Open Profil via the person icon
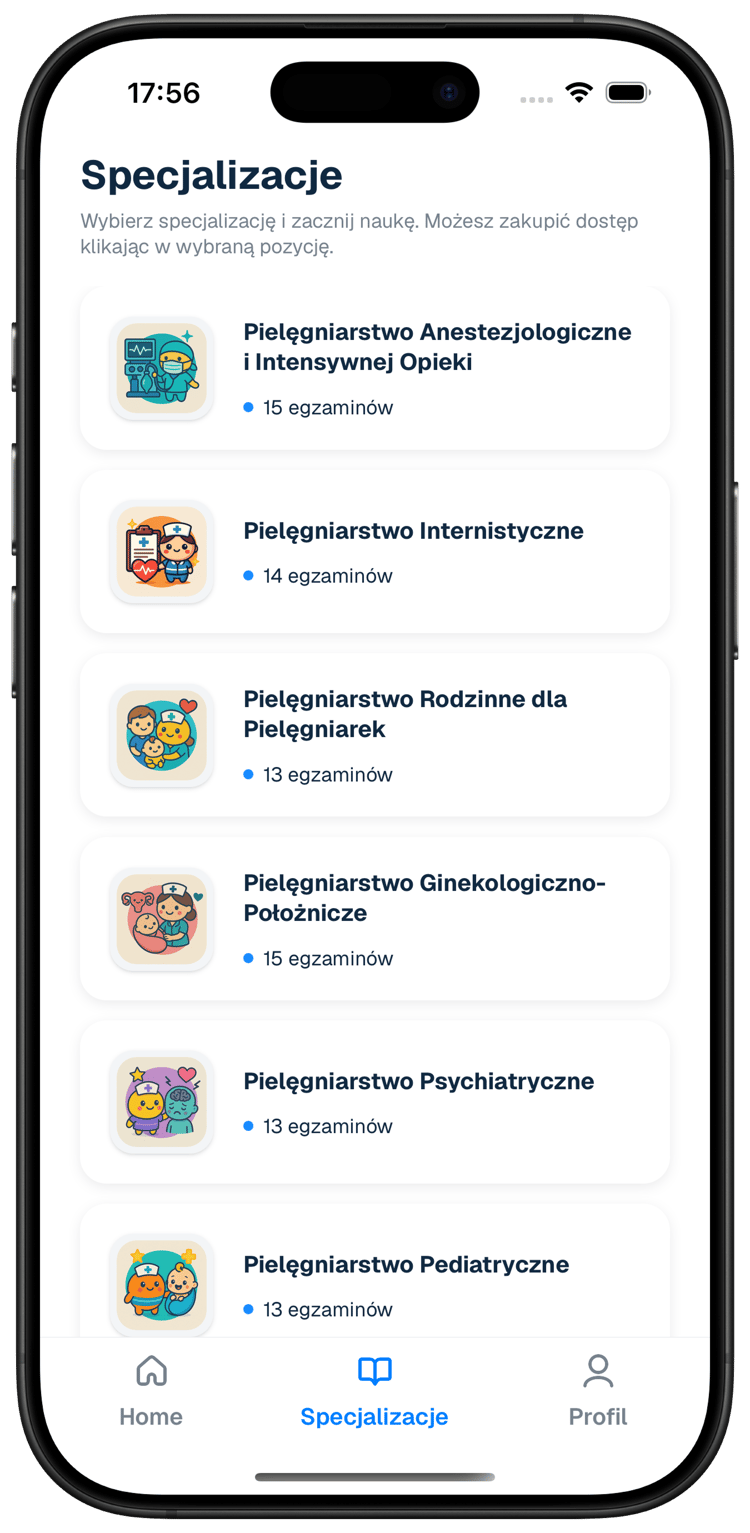The image size is (750, 1533). pos(597,1371)
